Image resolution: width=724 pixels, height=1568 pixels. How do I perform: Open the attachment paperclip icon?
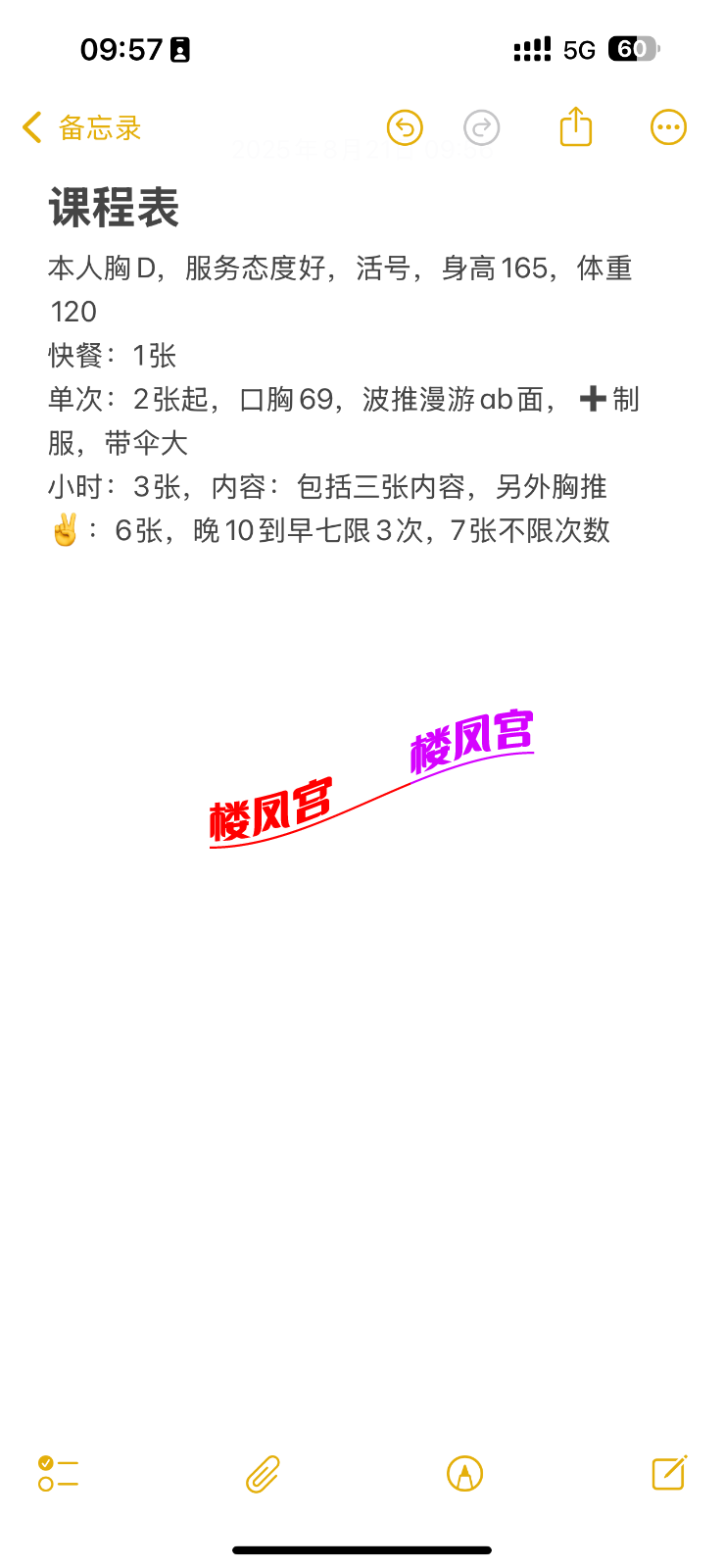click(x=262, y=1473)
